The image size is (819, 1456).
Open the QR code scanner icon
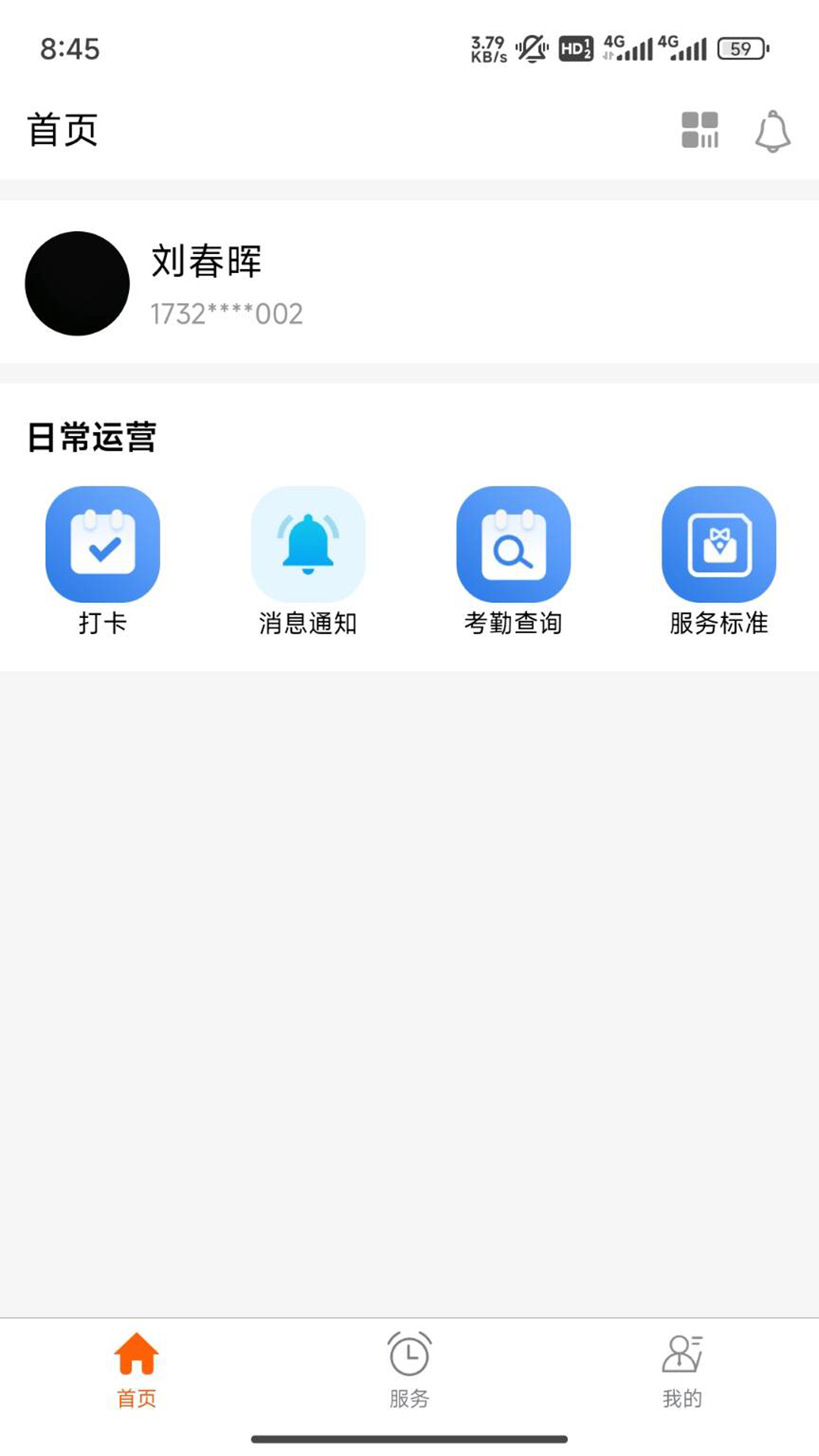click(699, 130)
